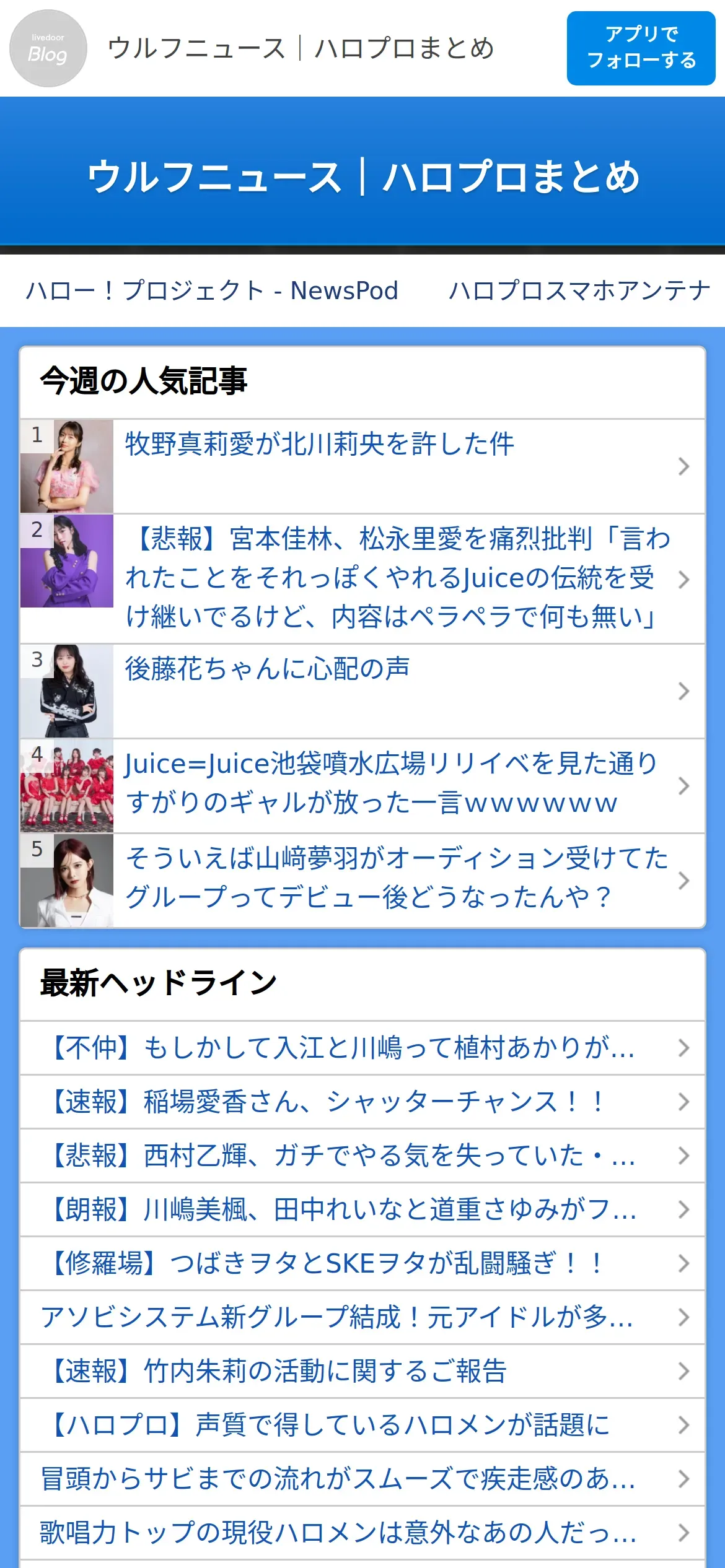Image resolution: width=725 pixels, height=1568 pixels.
Task: Open ハロプロスマホアンテナ link
Action: [579, 290]
